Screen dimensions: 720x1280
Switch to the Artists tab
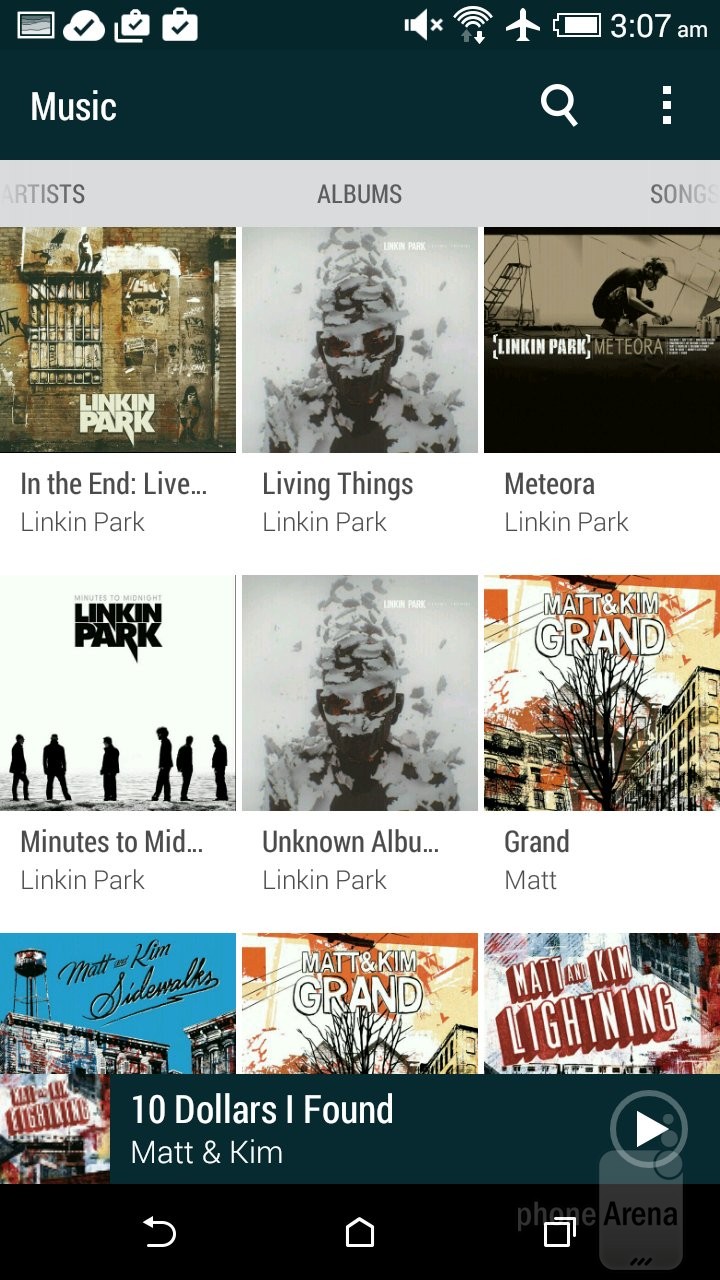45,194
